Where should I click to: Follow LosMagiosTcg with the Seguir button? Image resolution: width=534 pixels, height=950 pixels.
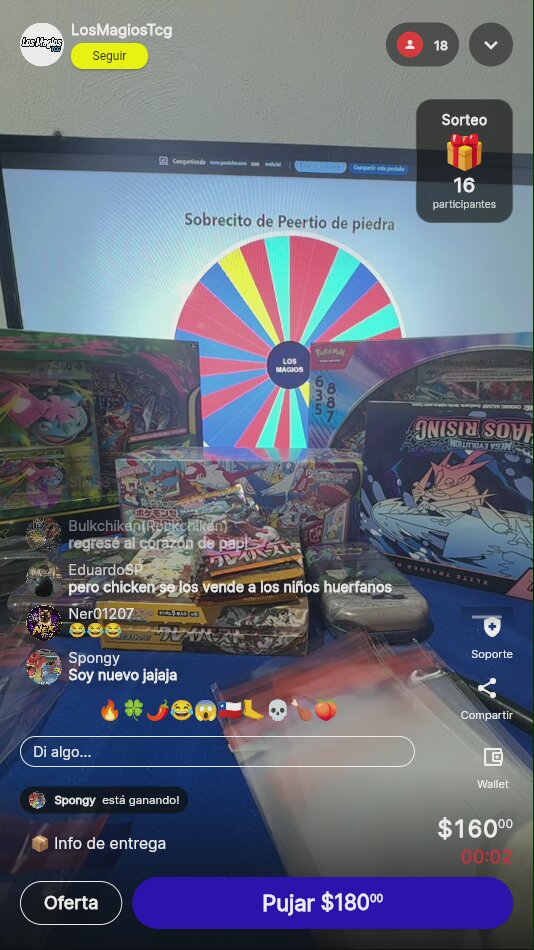(109, 56)
